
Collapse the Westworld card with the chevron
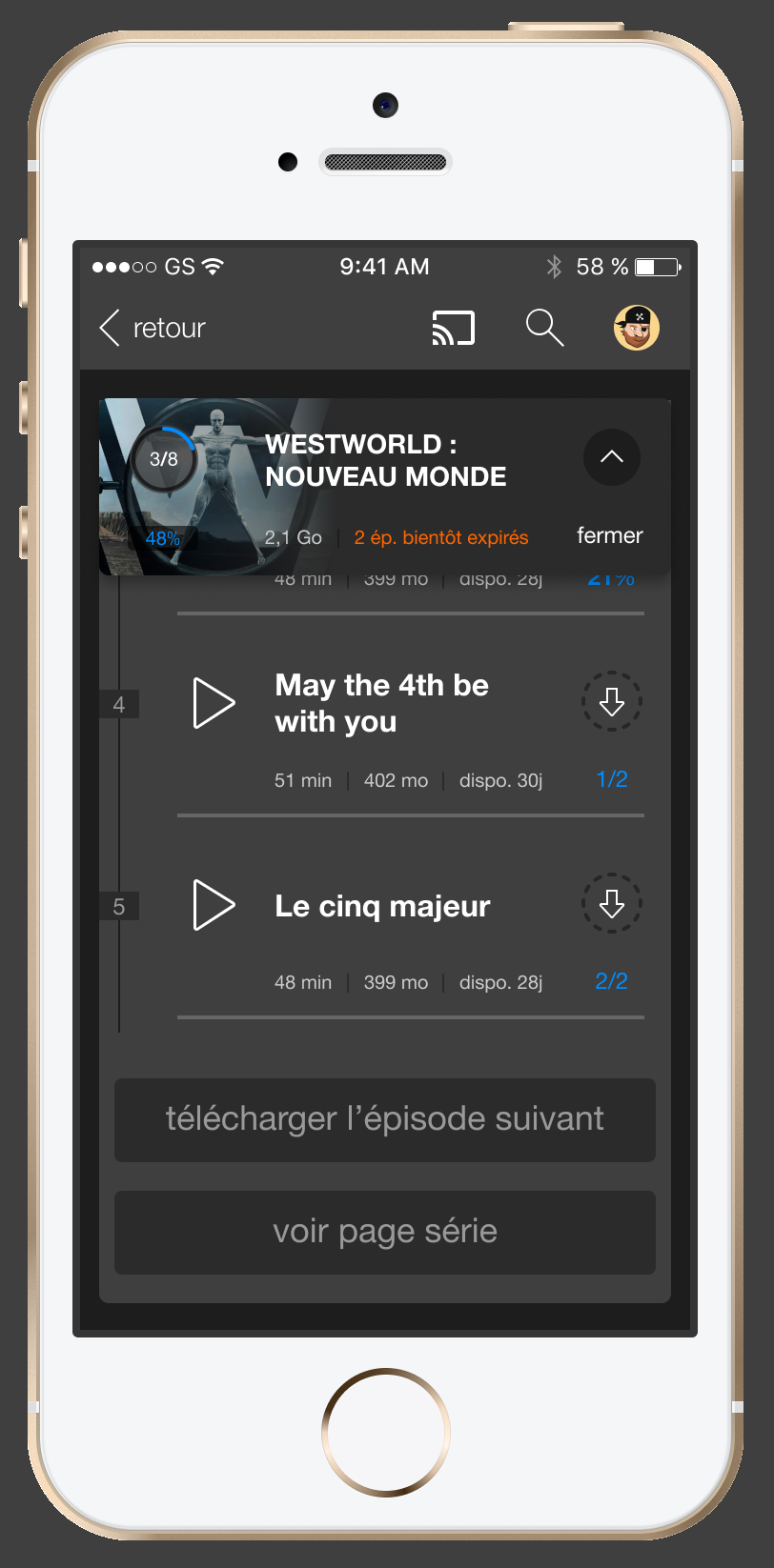[x=612, y=457]
